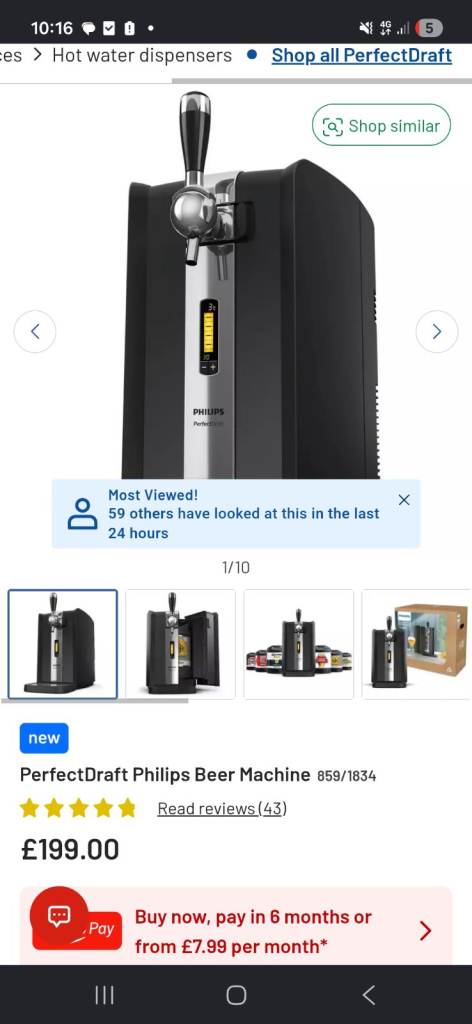Image resolution: width=472 pixels, height=1024 pixels.
Task: Go back using system navigation bar
Action: [369, 995]
